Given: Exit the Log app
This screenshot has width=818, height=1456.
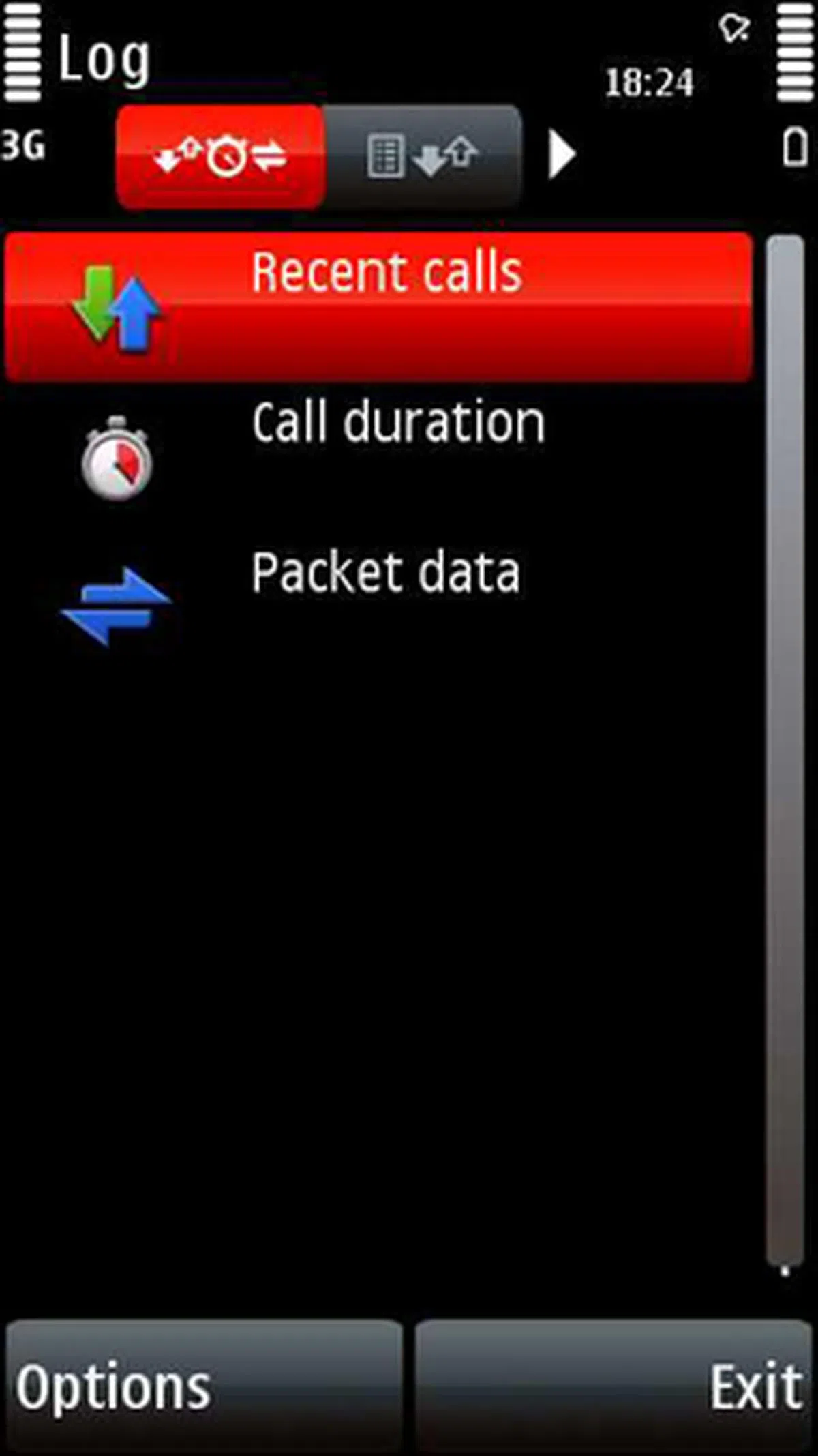Looking at the screenshot, I should pos(613,1387).
